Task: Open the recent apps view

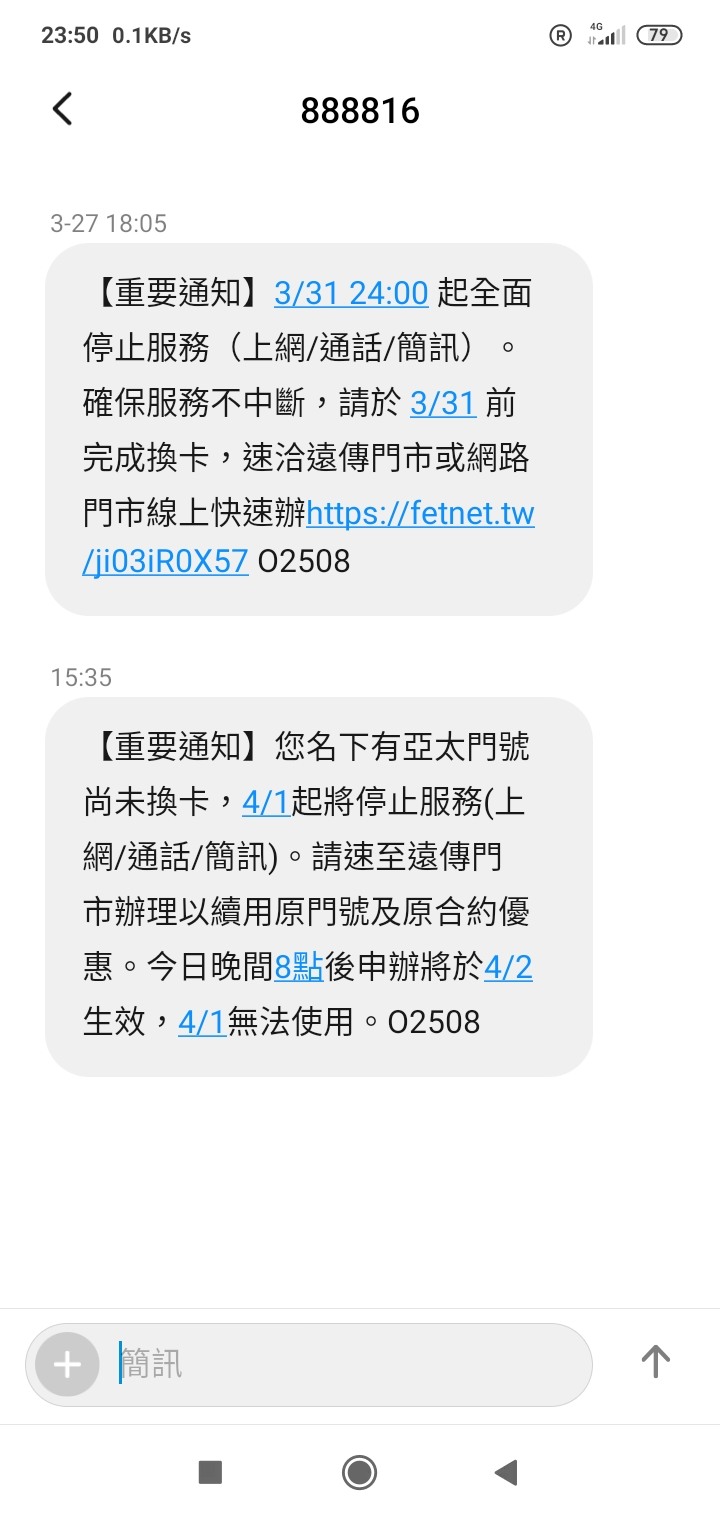Action: pos(210,1472)
